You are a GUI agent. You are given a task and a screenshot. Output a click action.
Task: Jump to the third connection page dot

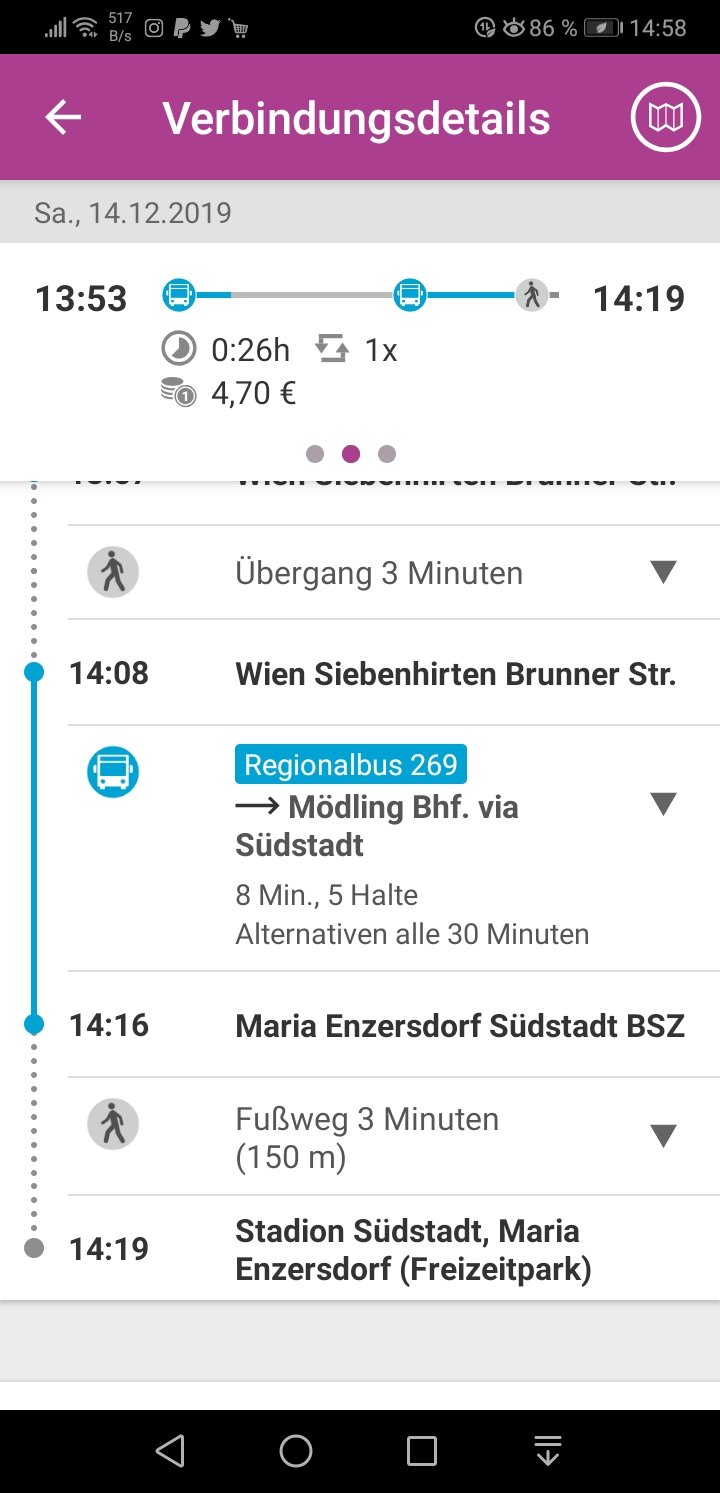click(x=387, y=454)
